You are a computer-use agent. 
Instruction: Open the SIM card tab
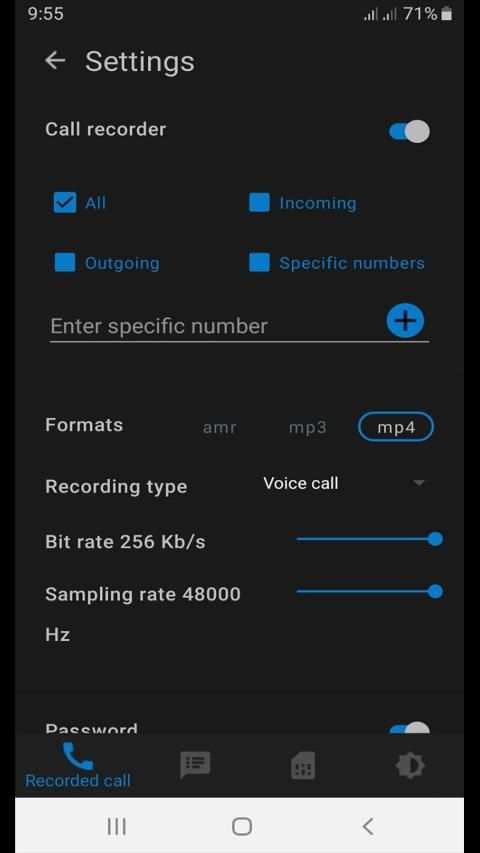pos(303,765)
